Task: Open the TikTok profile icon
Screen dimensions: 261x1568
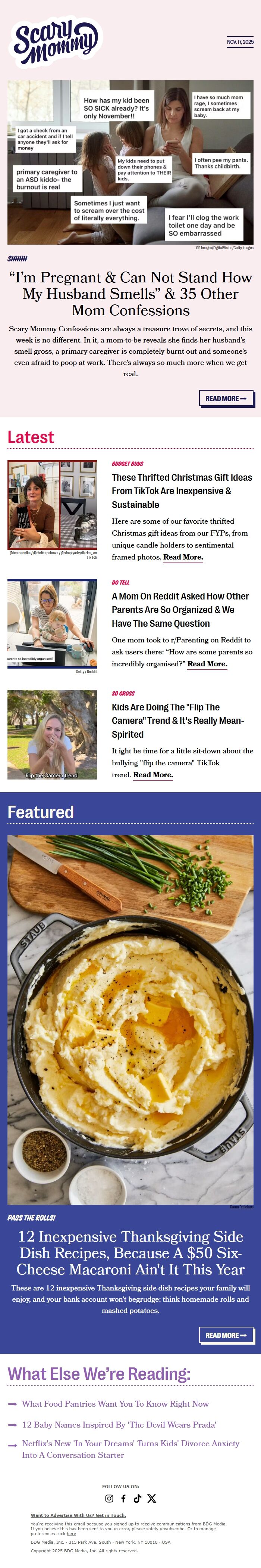Action: [x=137, y=1499]
